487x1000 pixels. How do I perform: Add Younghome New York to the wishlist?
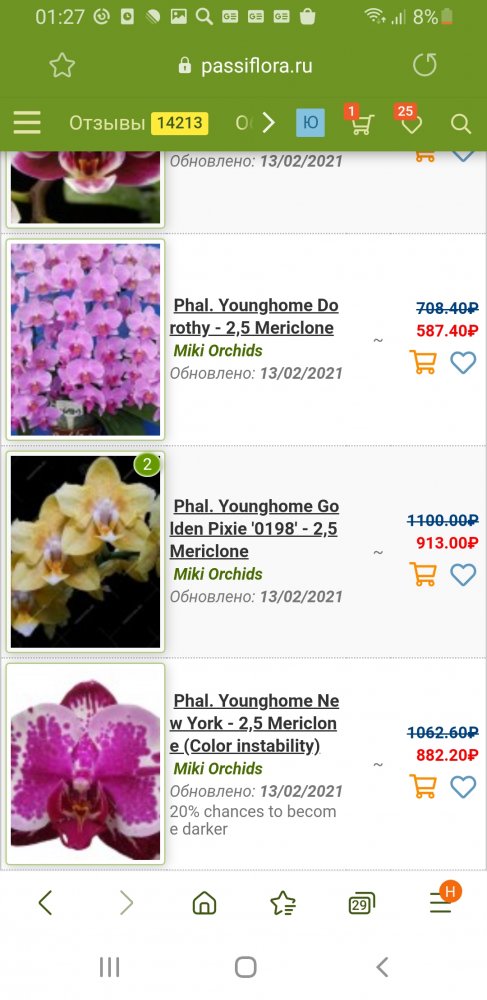pos(463,786)
